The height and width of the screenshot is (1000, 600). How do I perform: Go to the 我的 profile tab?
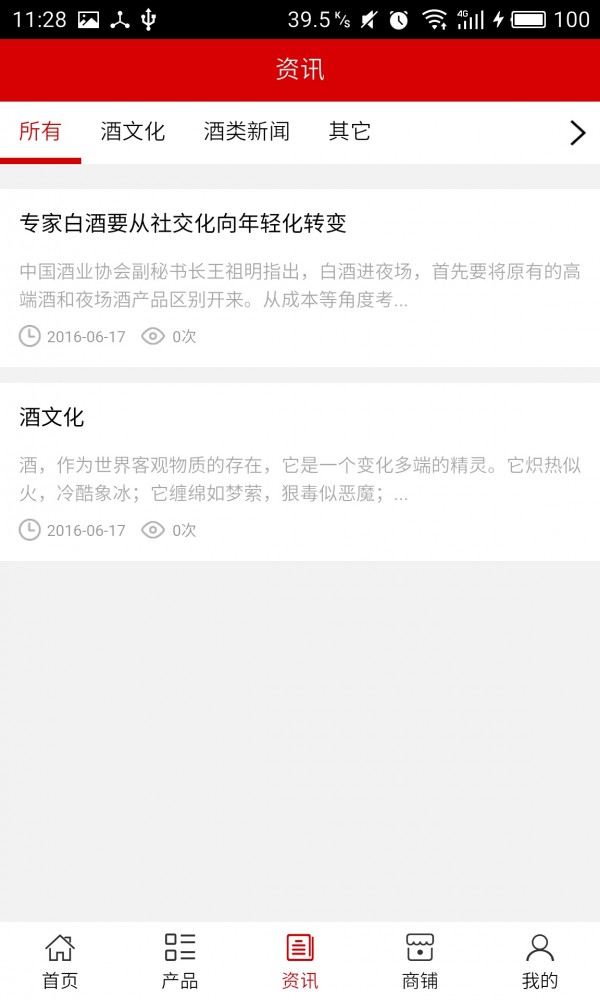(540, 960)
